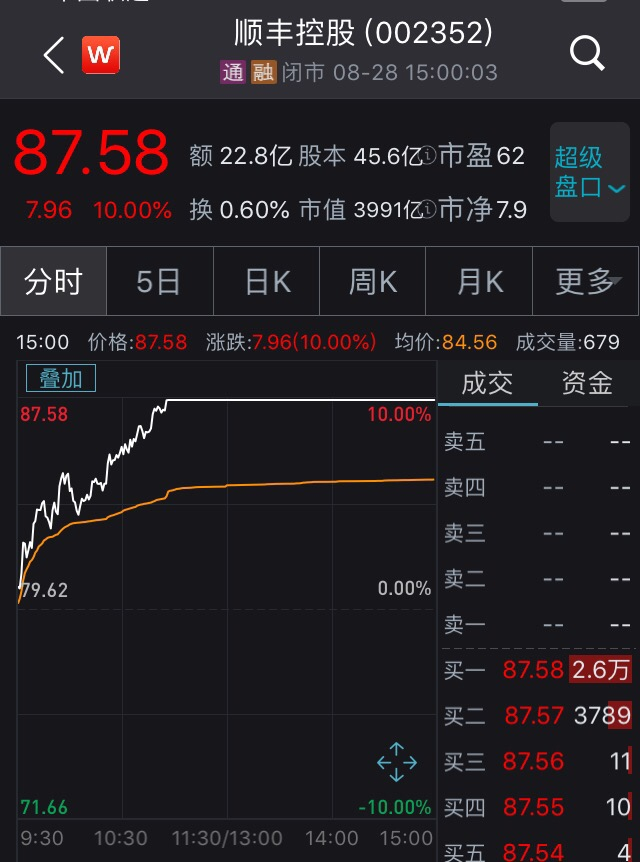Screen dimensions: 640x862
Task: Show the 日K candlestick chart
Action: (x=267, y=283)
